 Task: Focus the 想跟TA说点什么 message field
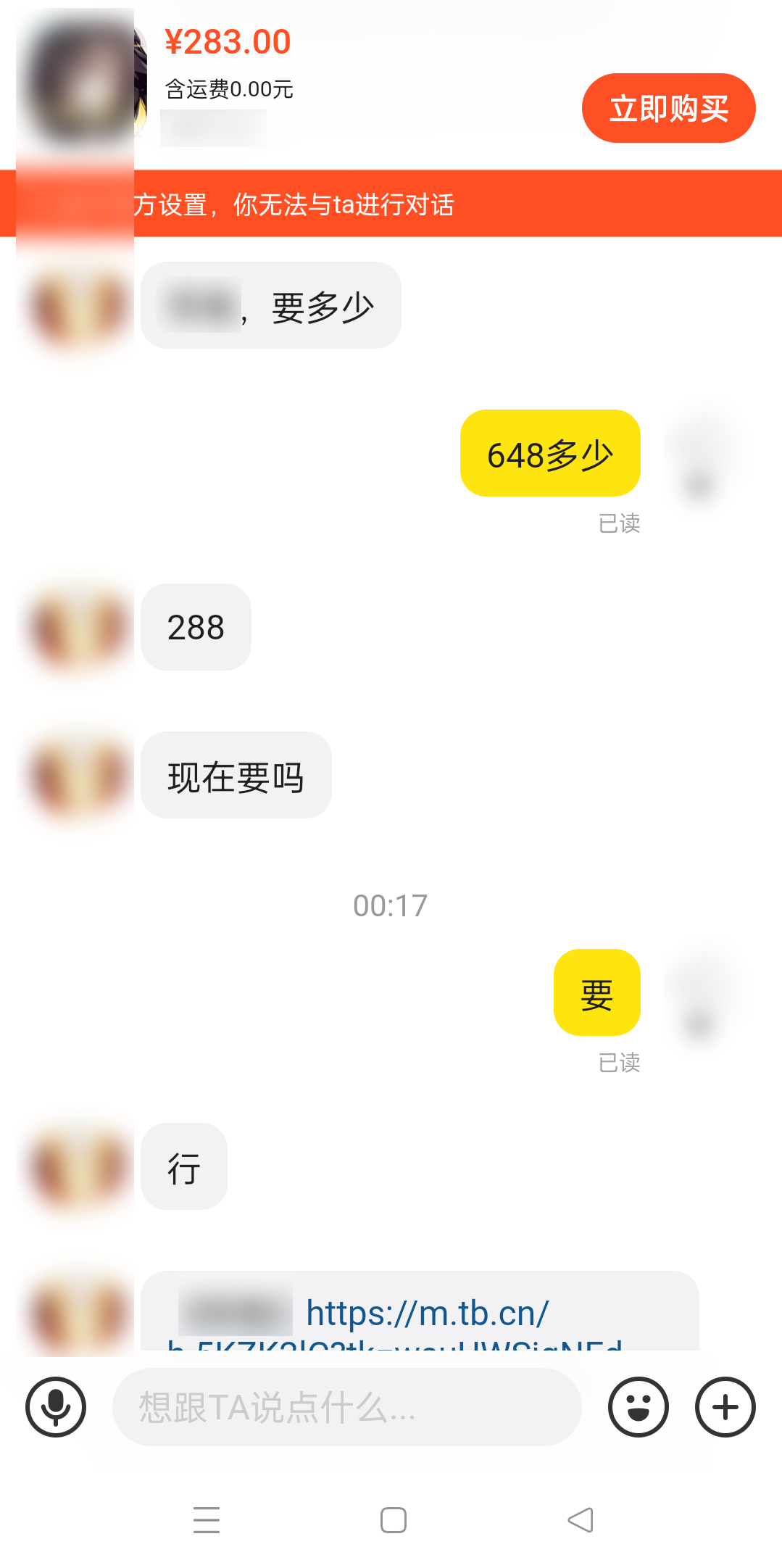click(346, 1407)
